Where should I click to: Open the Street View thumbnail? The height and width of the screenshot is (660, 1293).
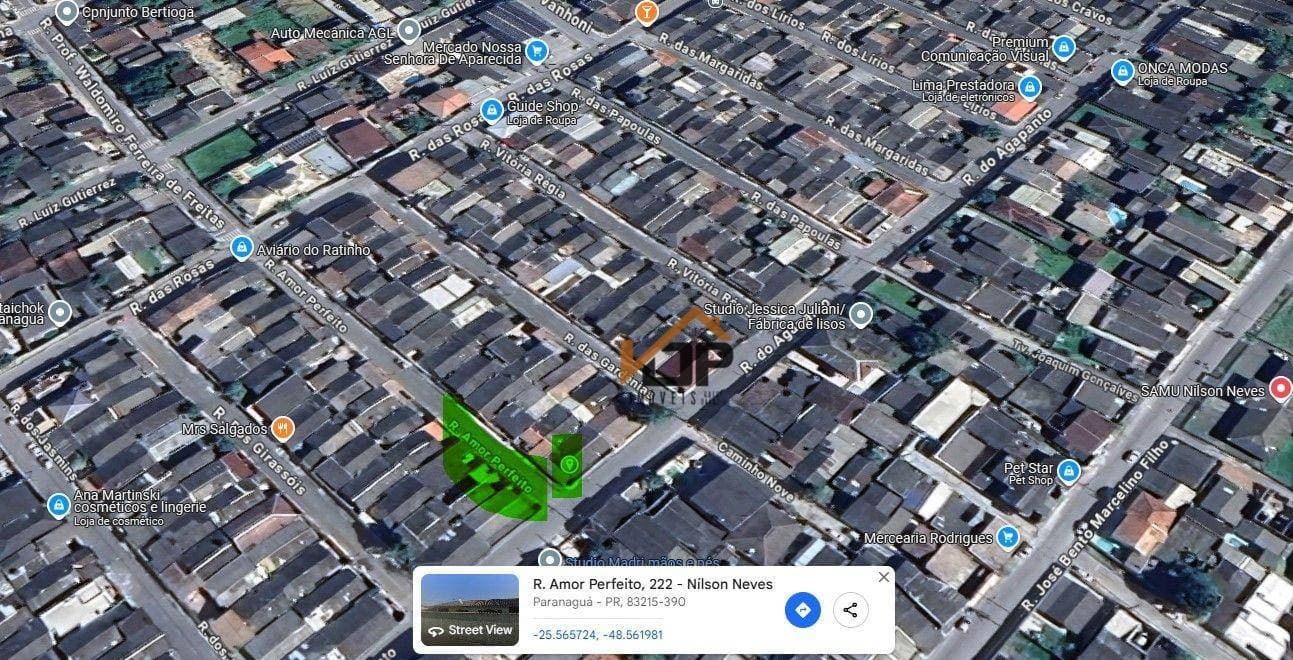point(470,610)
